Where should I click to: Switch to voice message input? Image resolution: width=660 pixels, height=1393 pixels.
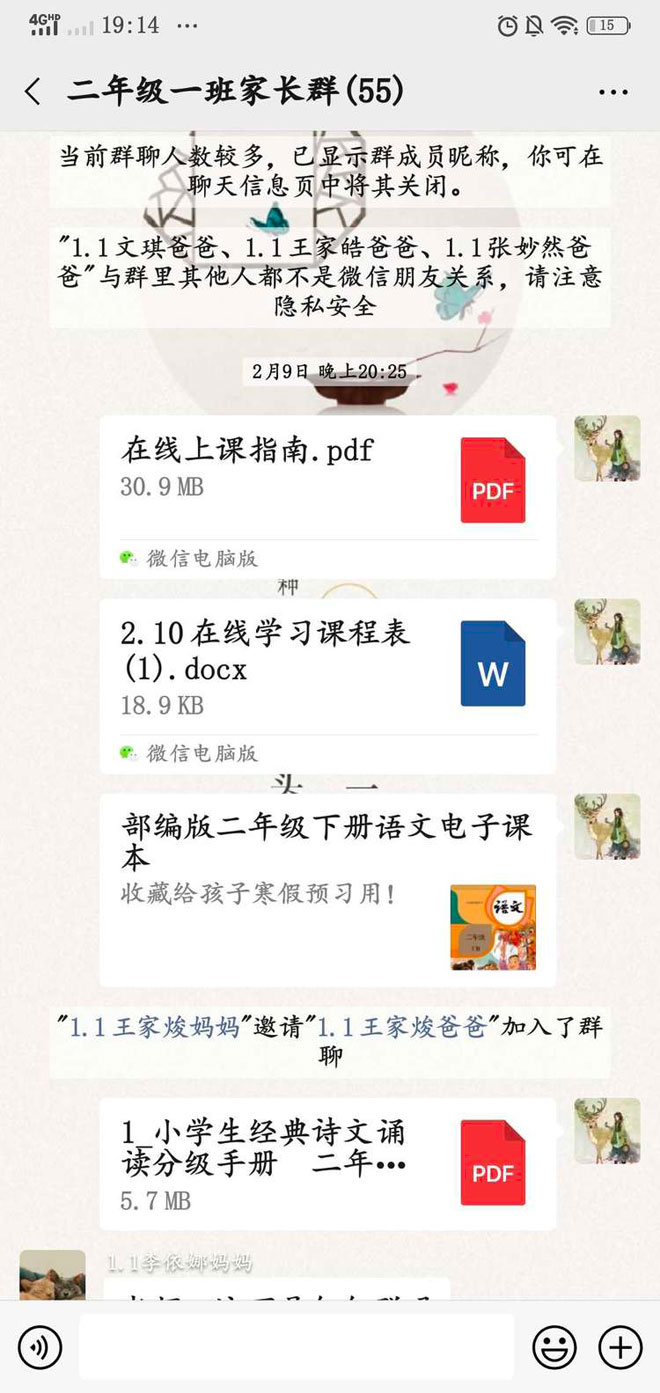coord(39,1347)
